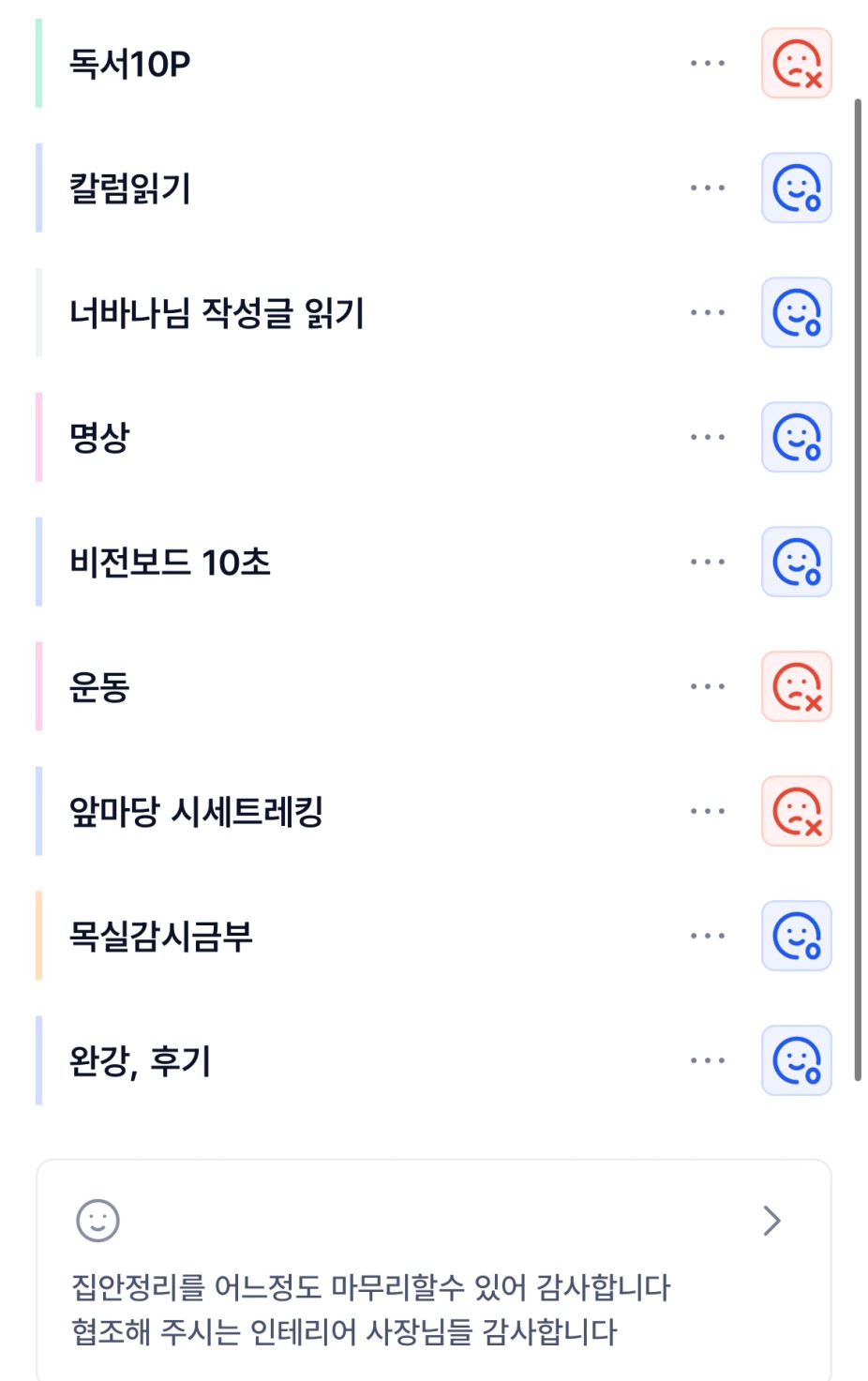The image size is (868, 1381).
Task: Open the options menu for 완강, 후기
Action: point(707,1061)
